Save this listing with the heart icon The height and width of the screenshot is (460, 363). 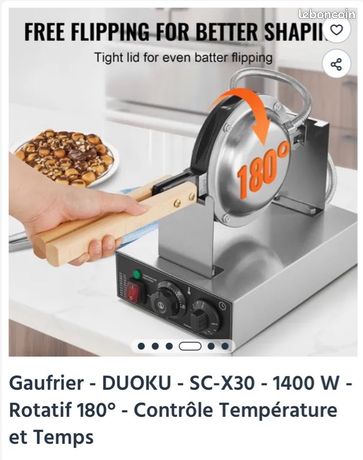coord(336,30)
